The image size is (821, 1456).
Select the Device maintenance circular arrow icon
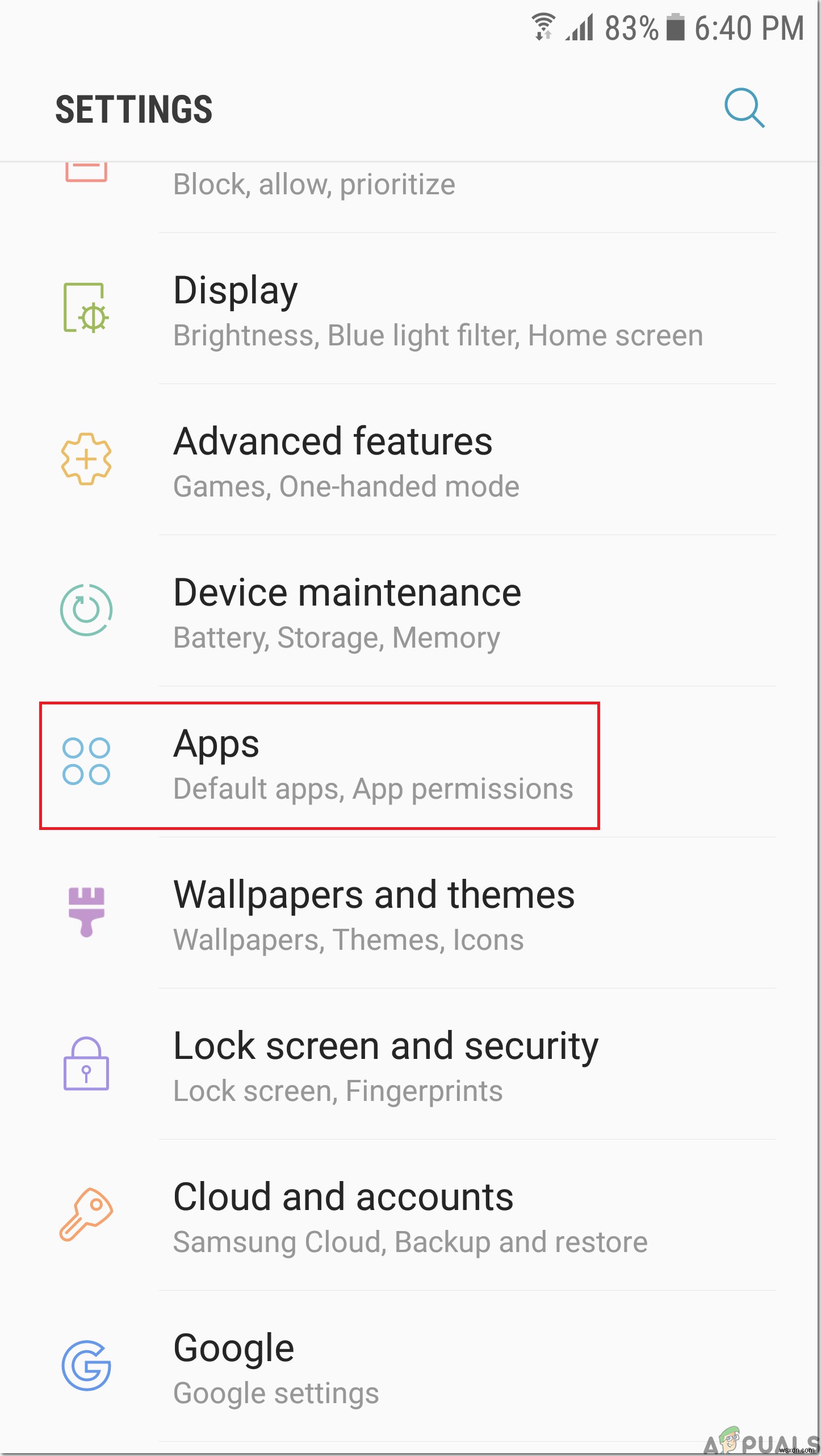pyautogui.click(x=86, y=610)
